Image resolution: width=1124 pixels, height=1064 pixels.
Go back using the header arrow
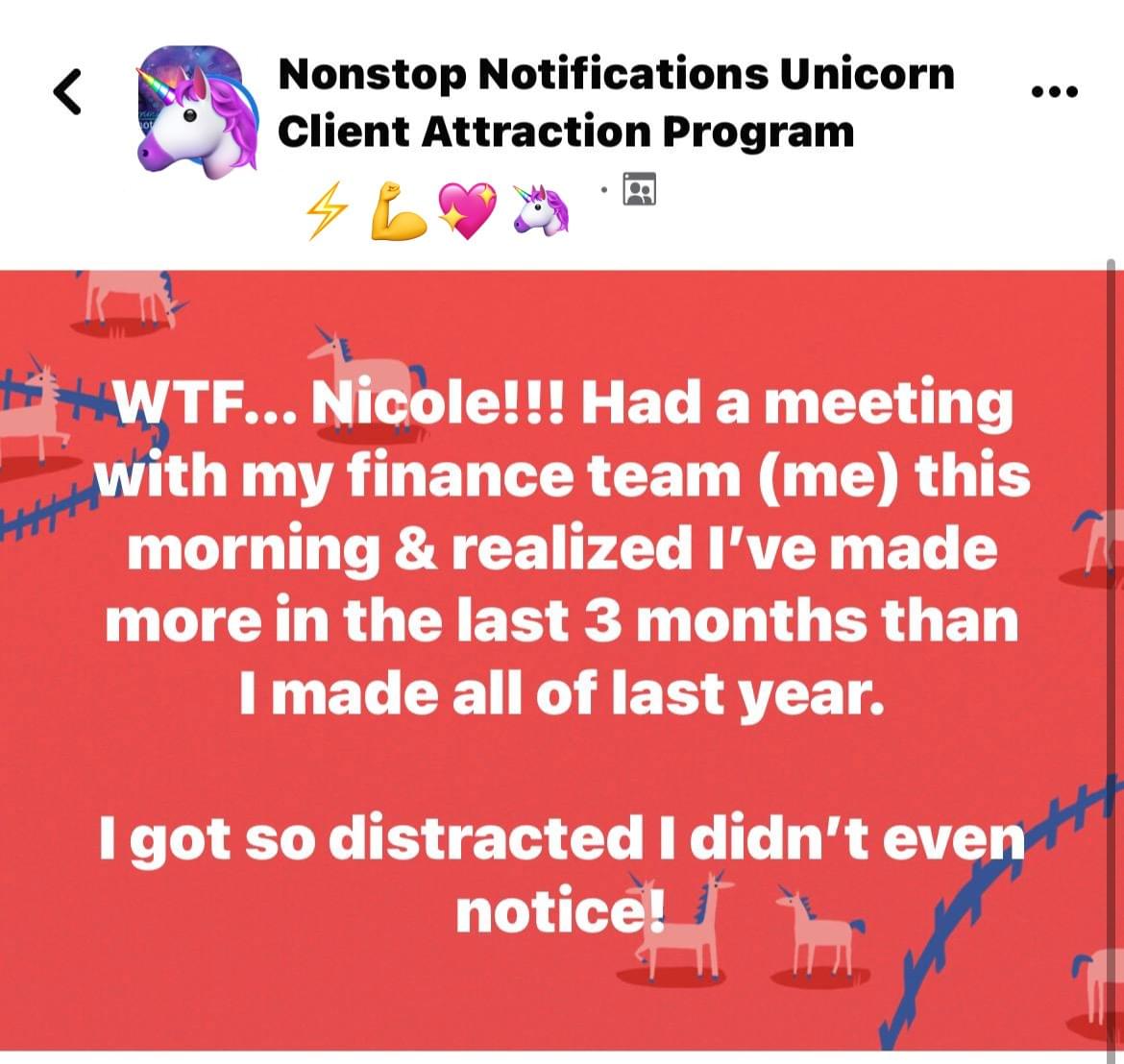pyautogui.click(x=66, y=93)
